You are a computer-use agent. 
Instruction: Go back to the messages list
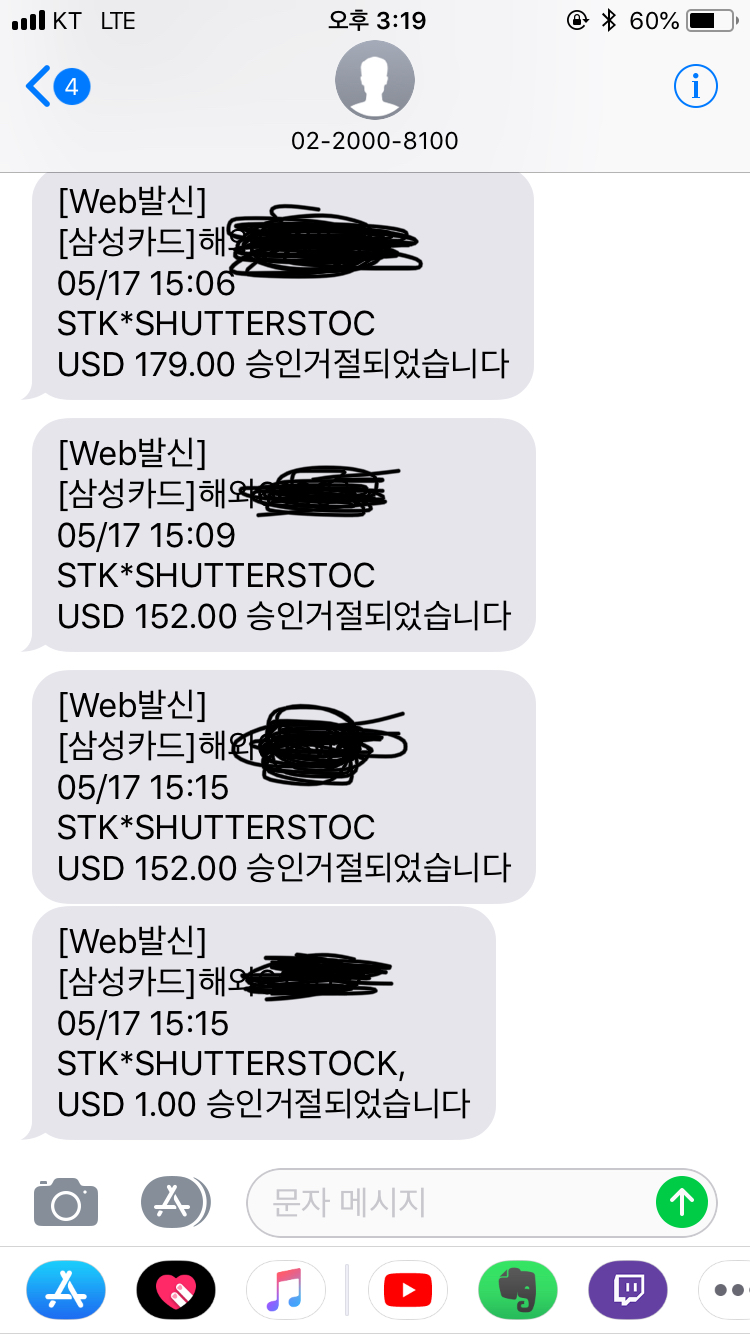55,87
